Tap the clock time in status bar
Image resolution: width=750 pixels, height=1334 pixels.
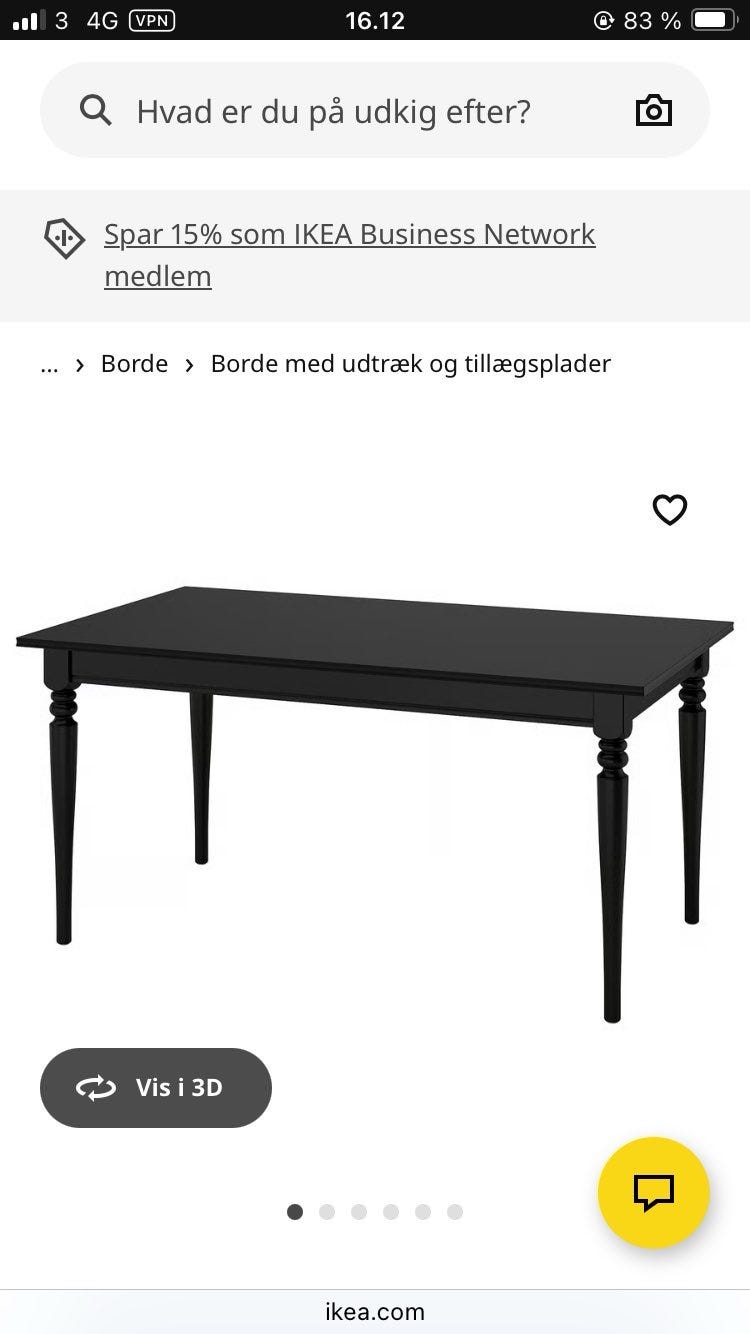[375, 20]
